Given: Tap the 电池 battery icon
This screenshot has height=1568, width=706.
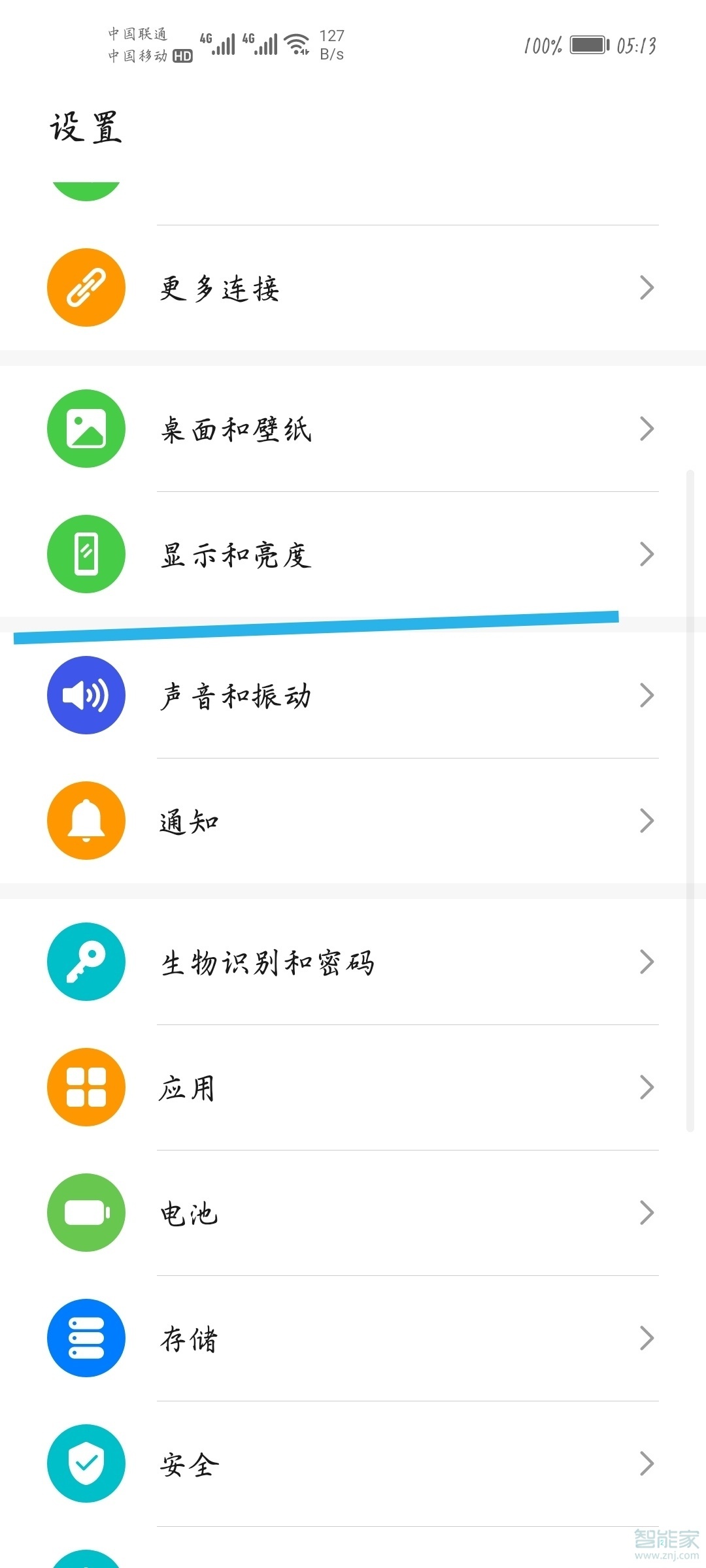Looking at the screenshot, I should pos(86,1213).
